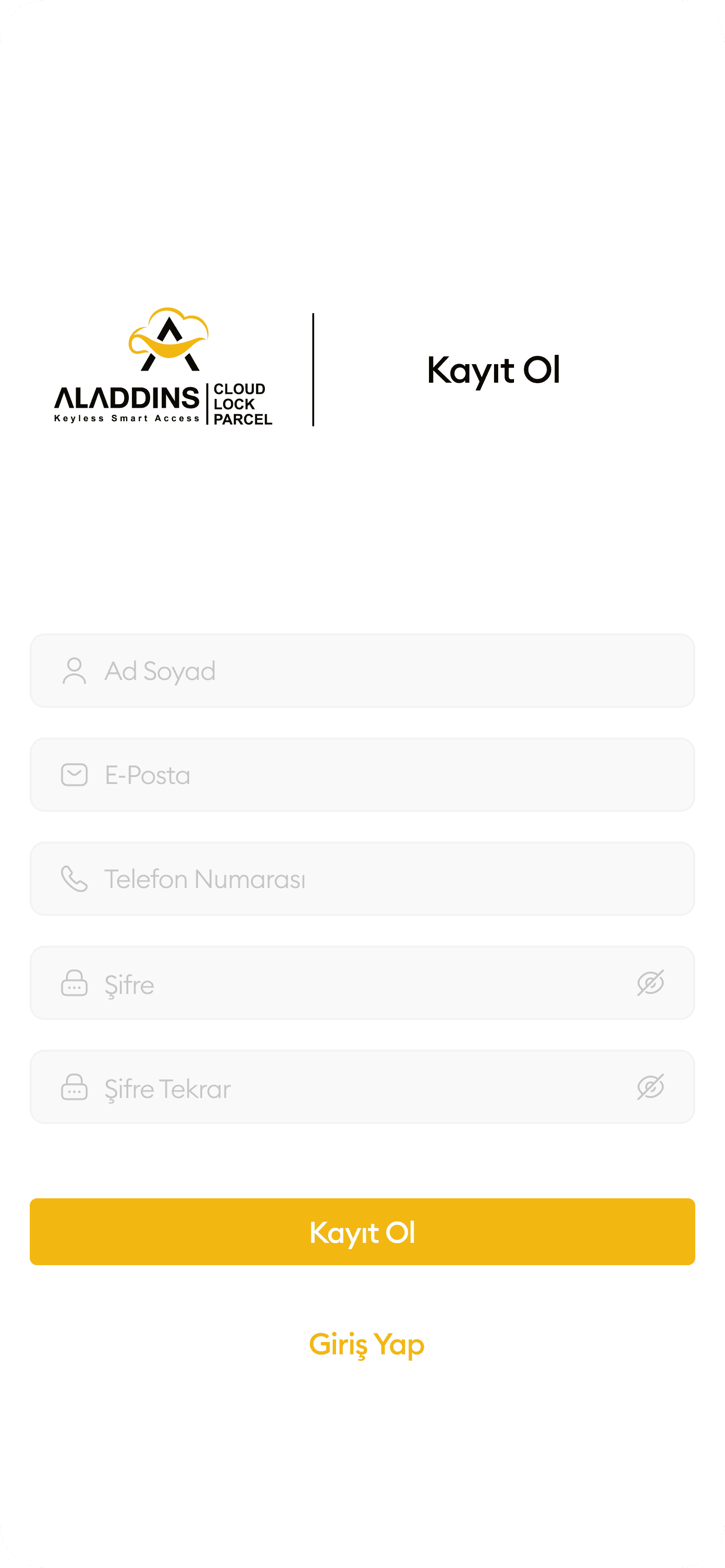This screenshot has width=725, height=1568.
Task: Focus the E-Posta email field
Action: pyautogui.click(x=362, y=774)
